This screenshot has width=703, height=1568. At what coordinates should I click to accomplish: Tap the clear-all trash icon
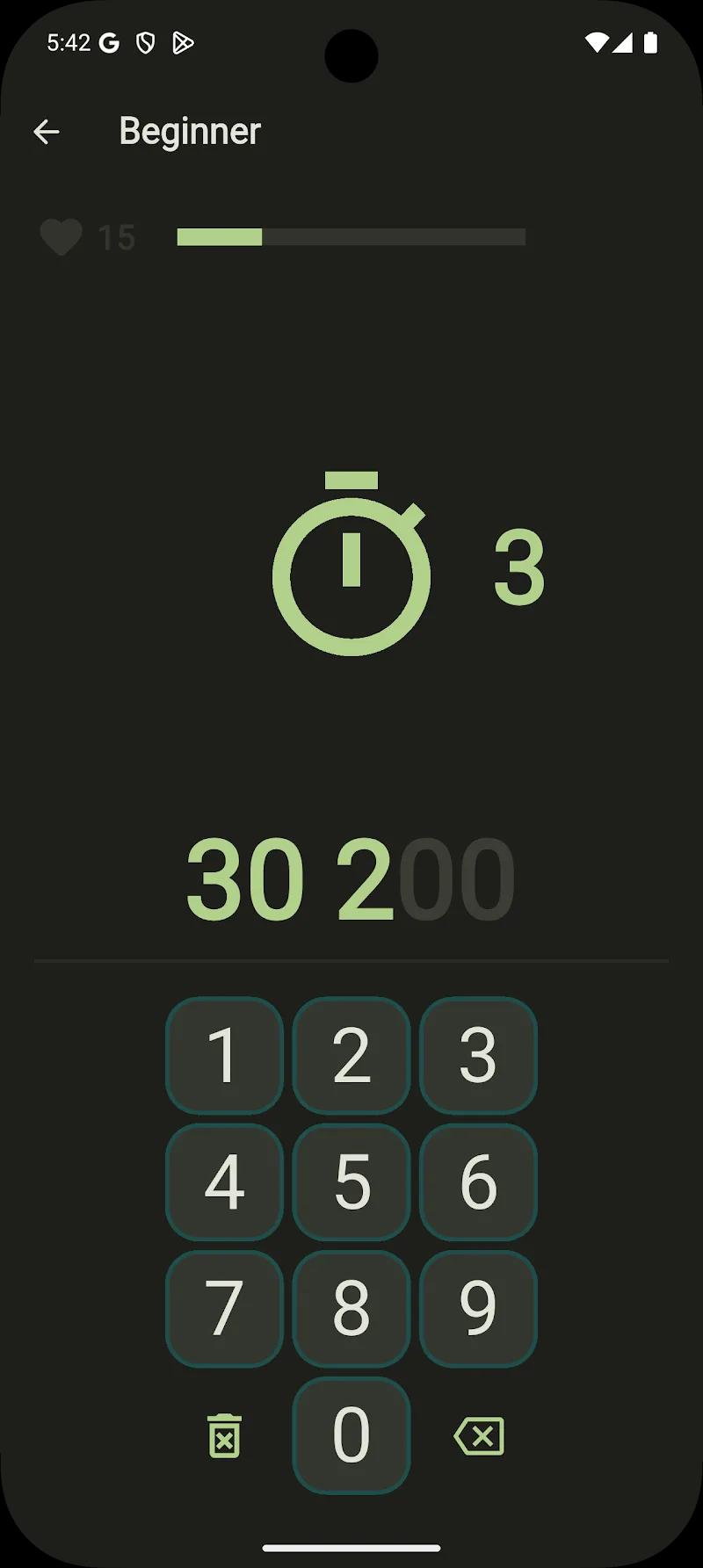pyautogui.click(x=224, y=1434)
